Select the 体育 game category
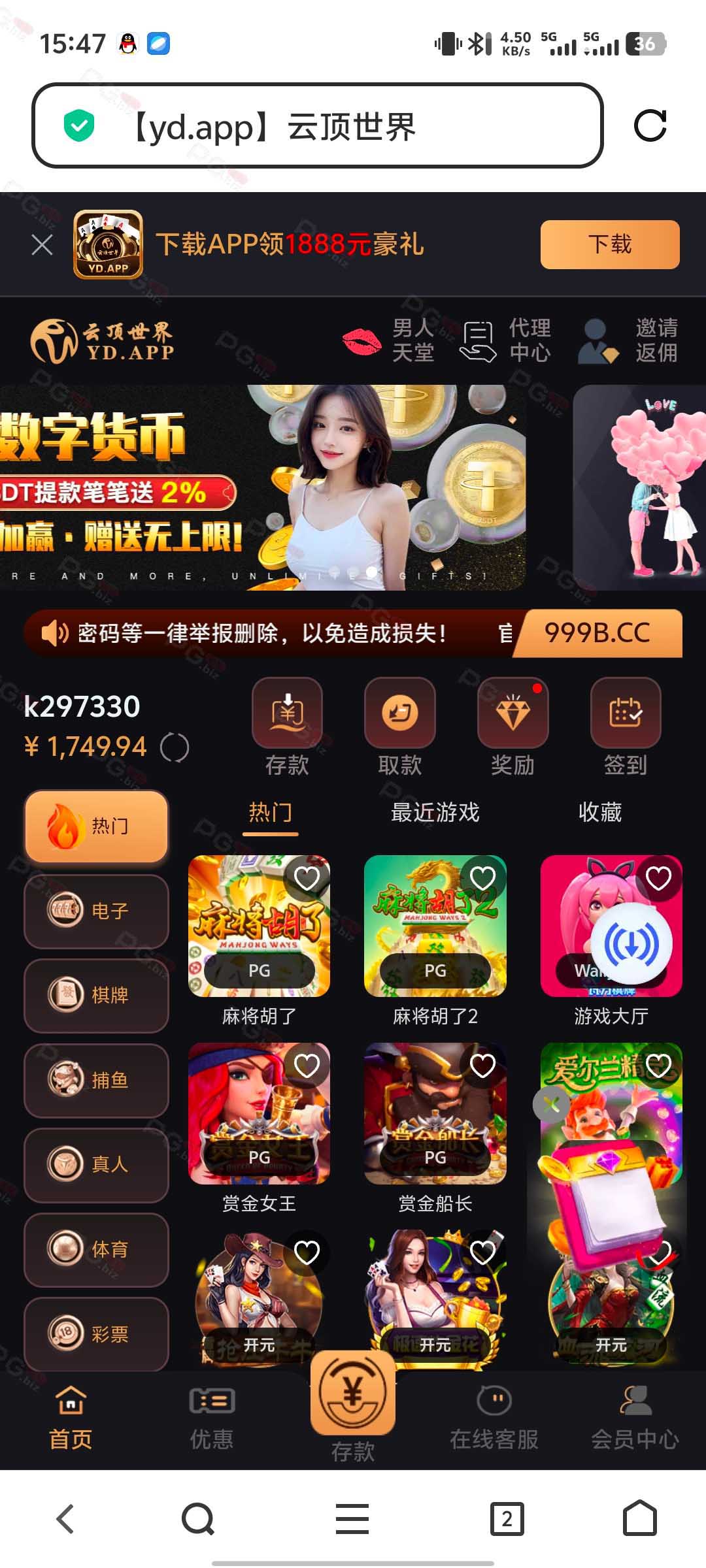The width and height of the screenshot is (706, 1568). (97, 1249)
